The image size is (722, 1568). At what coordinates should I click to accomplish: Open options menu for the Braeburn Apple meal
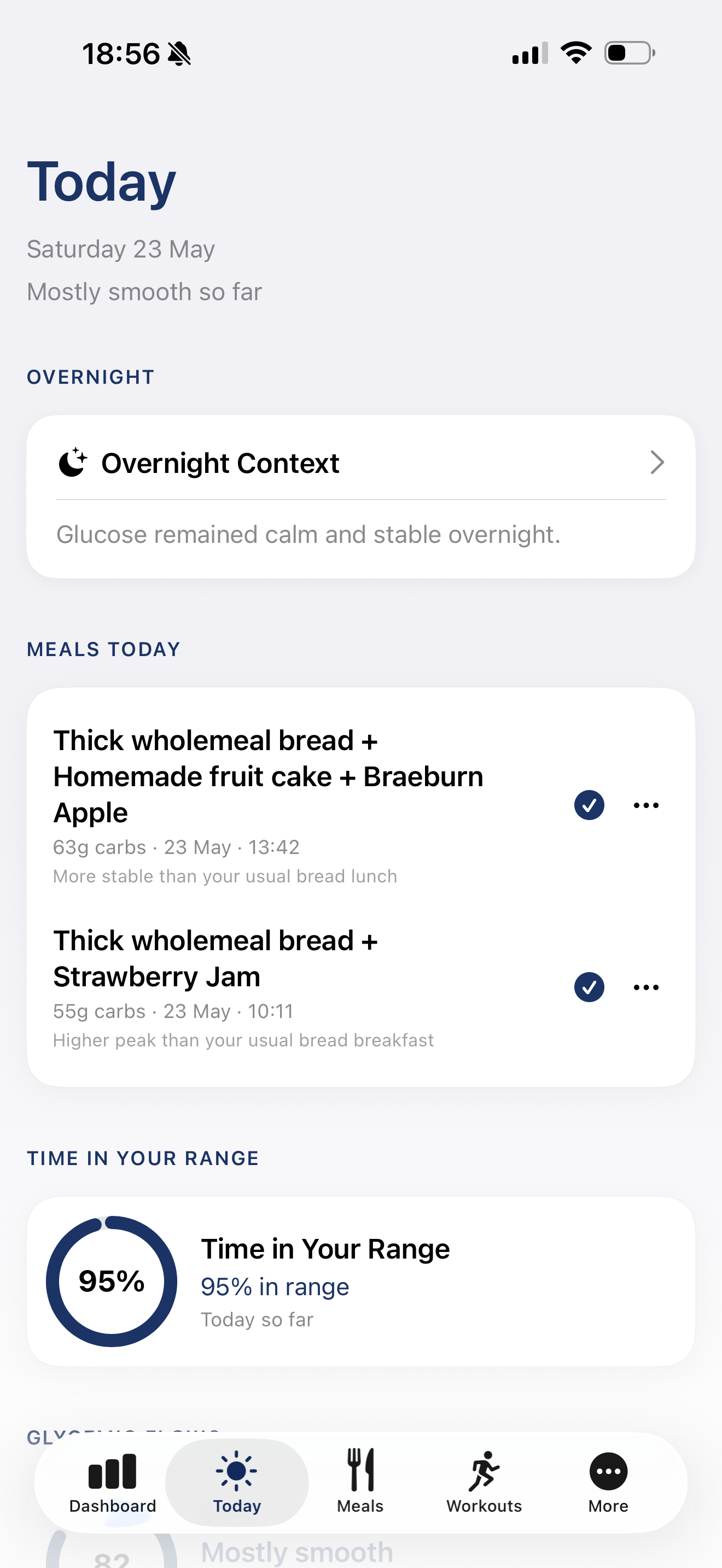click(646, 805)
